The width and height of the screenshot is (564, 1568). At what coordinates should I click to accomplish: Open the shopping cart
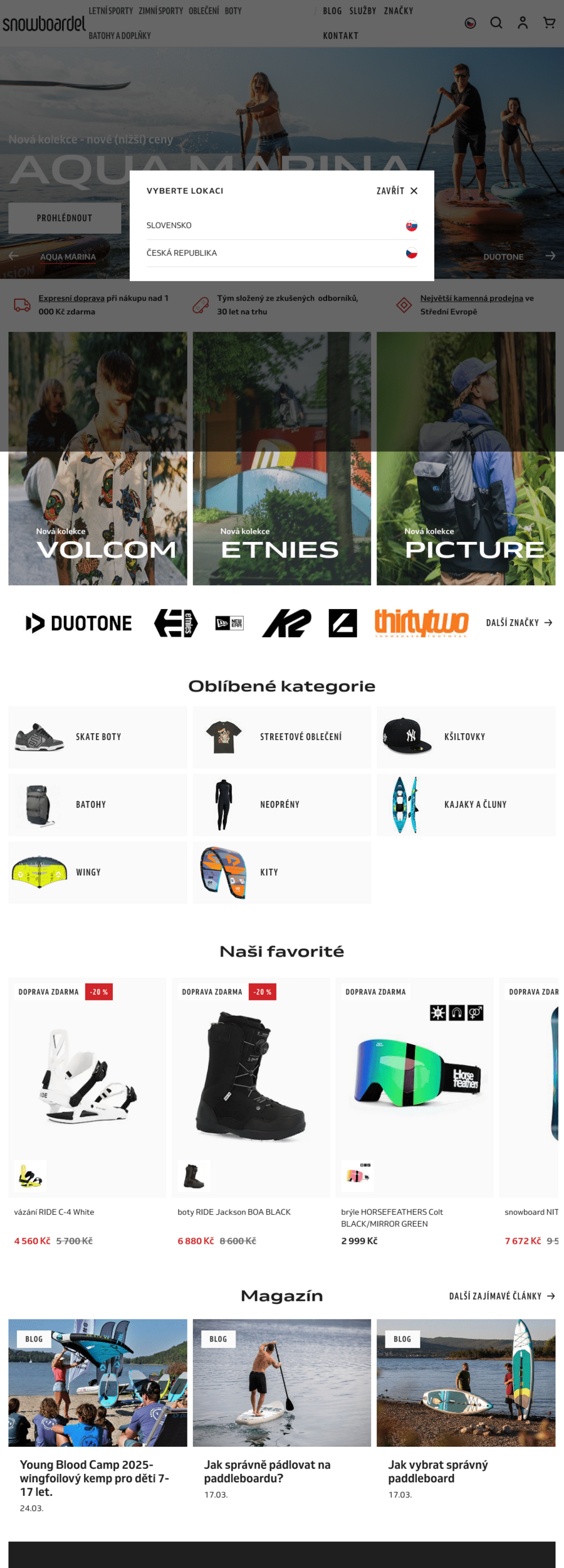point(549,23)
